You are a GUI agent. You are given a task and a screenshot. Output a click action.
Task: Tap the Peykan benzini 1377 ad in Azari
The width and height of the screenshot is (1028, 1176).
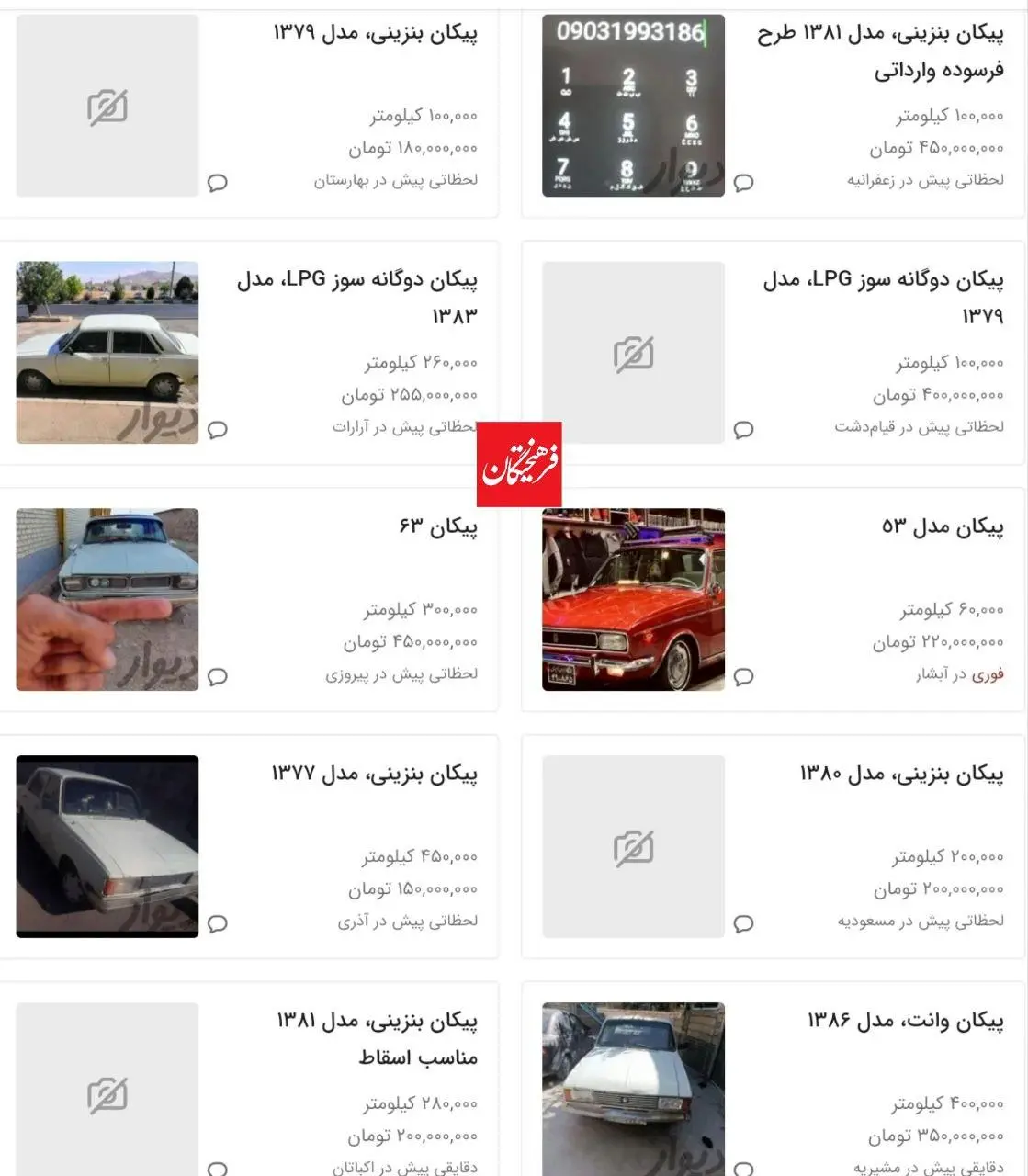pos(375,775)
